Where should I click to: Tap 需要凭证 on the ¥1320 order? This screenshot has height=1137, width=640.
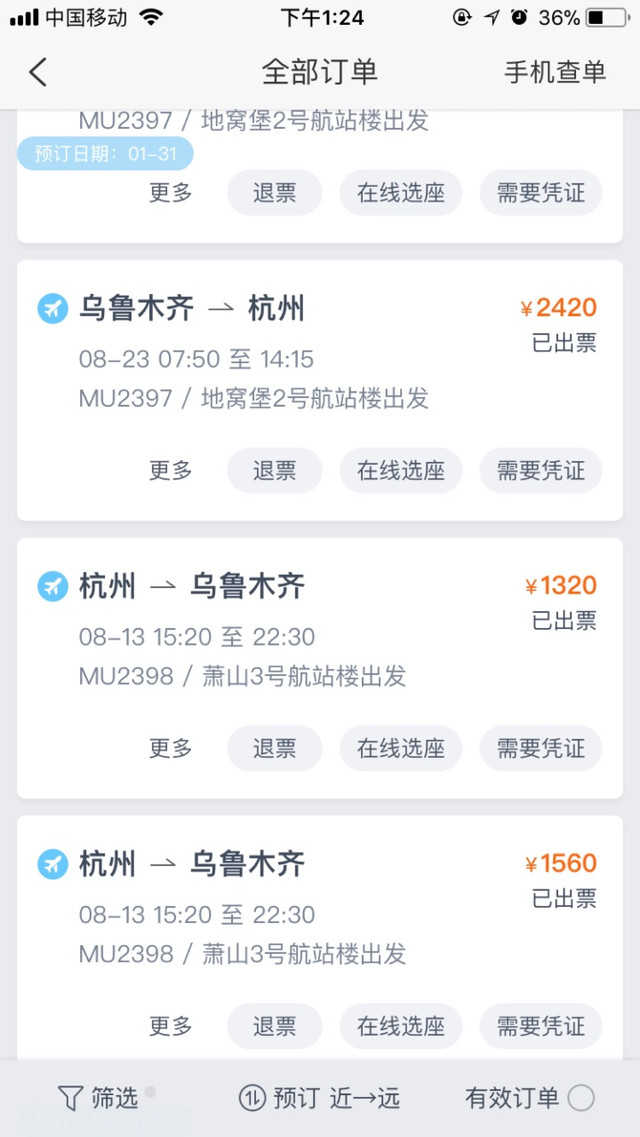point(541,748)
